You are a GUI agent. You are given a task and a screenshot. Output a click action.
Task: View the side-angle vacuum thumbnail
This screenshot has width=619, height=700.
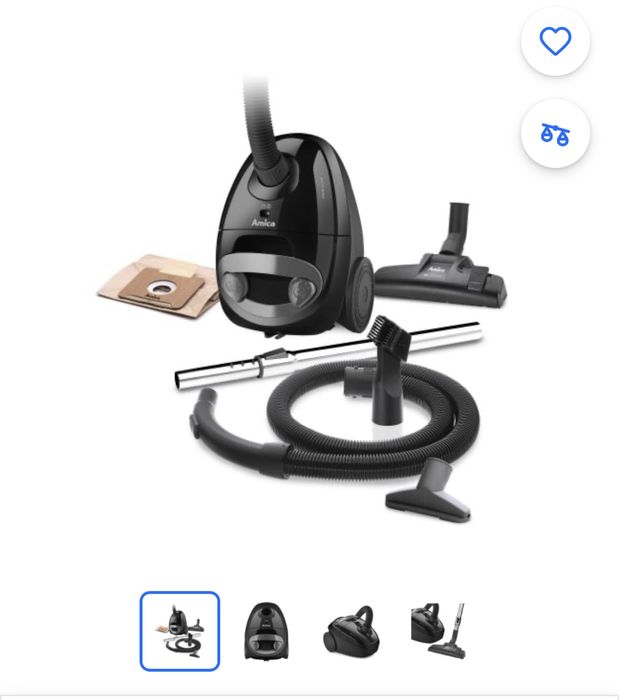[350, 631]
